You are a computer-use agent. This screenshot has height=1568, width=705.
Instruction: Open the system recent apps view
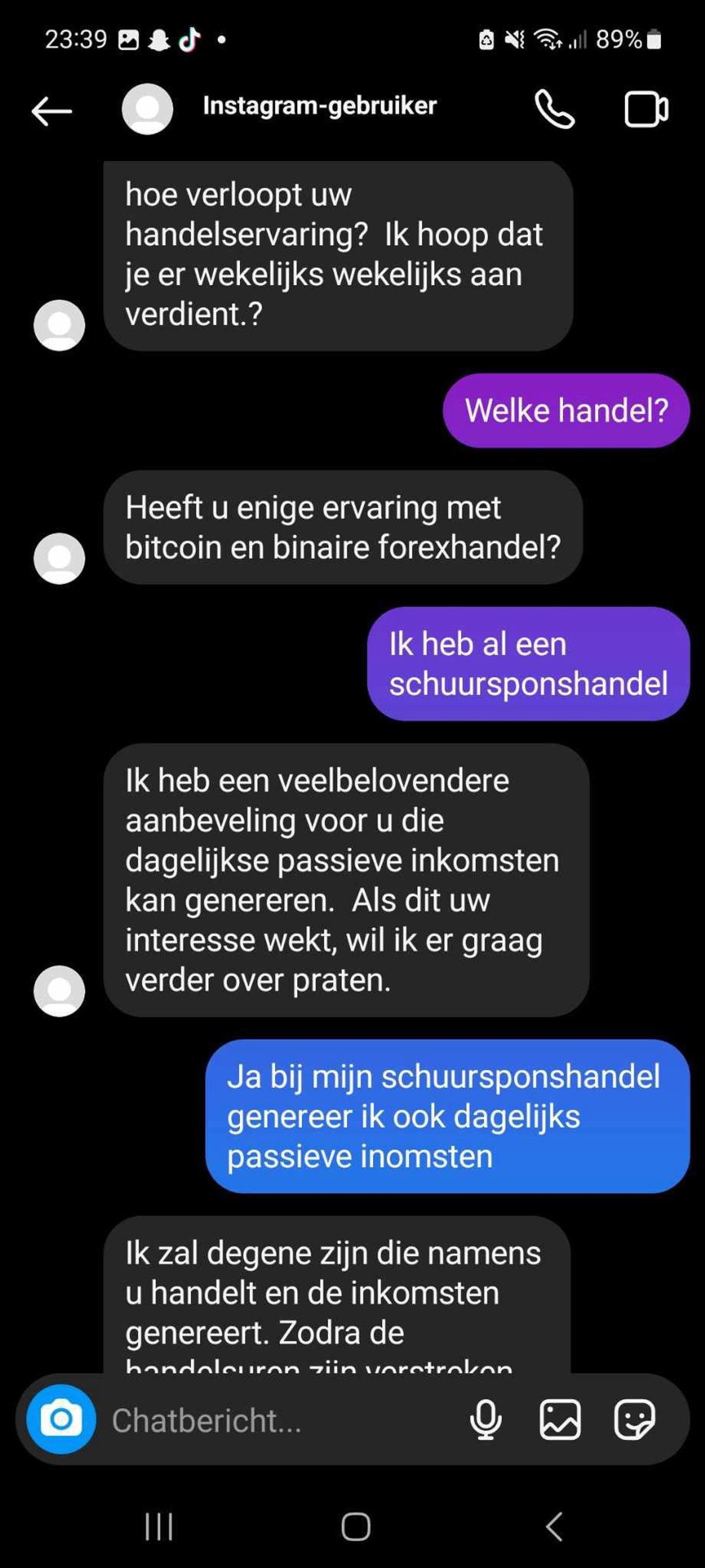159,1527
